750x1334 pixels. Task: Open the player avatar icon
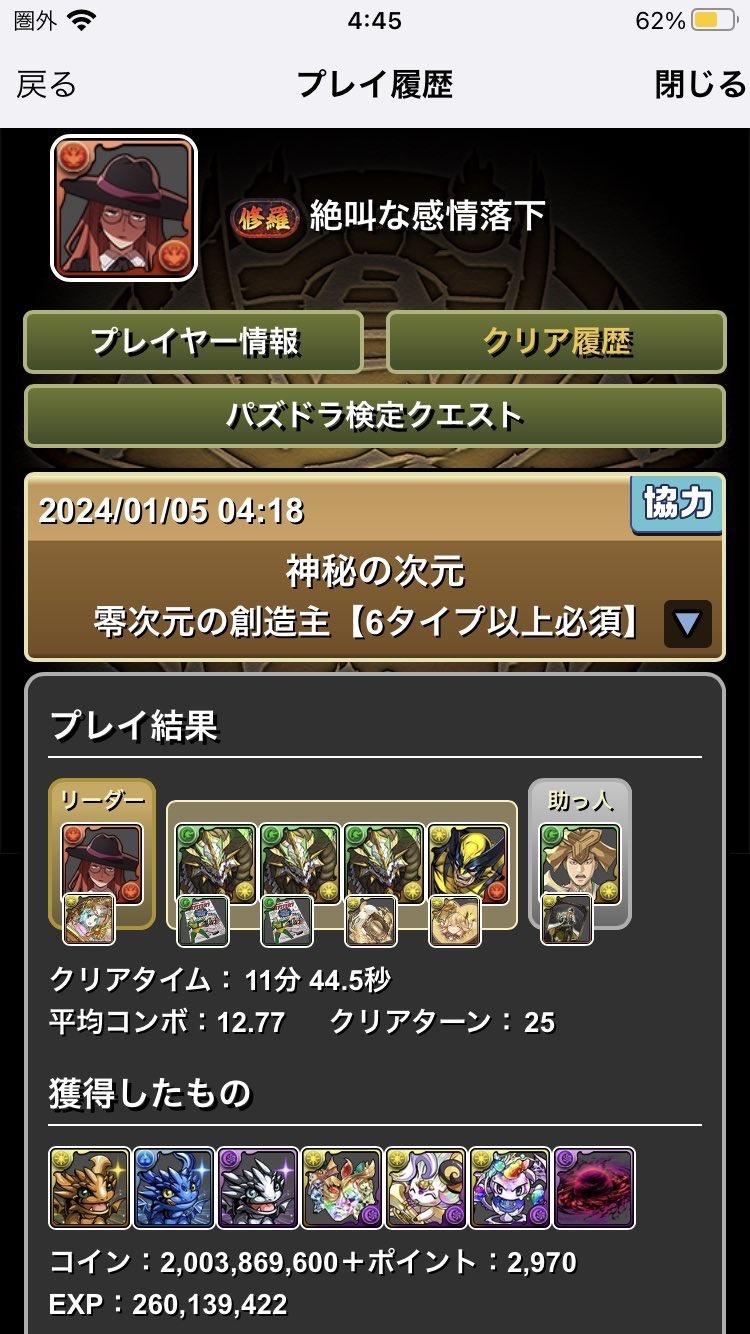pos(124,208)
